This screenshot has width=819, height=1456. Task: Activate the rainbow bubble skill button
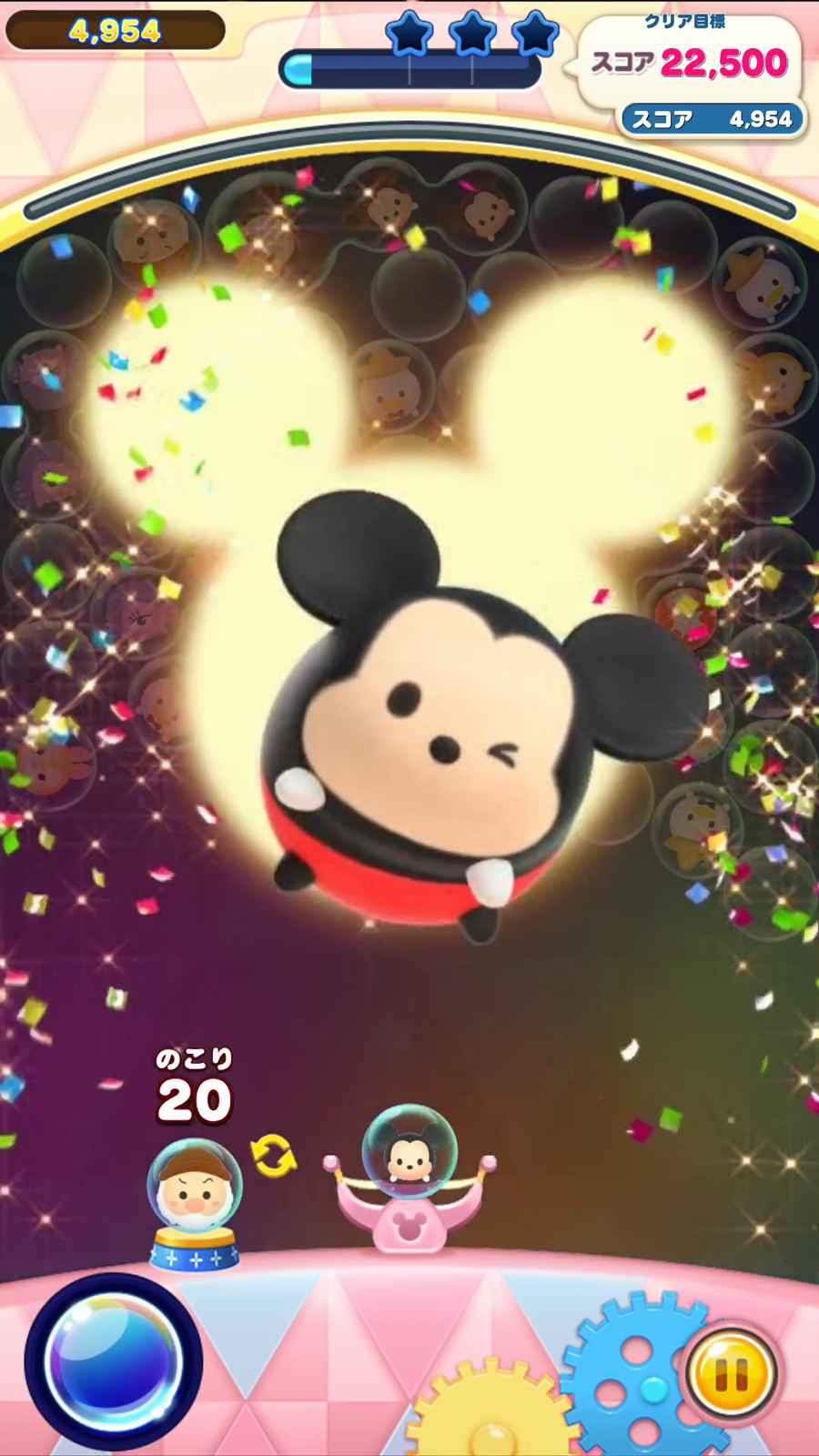[x=113, y=1362]
